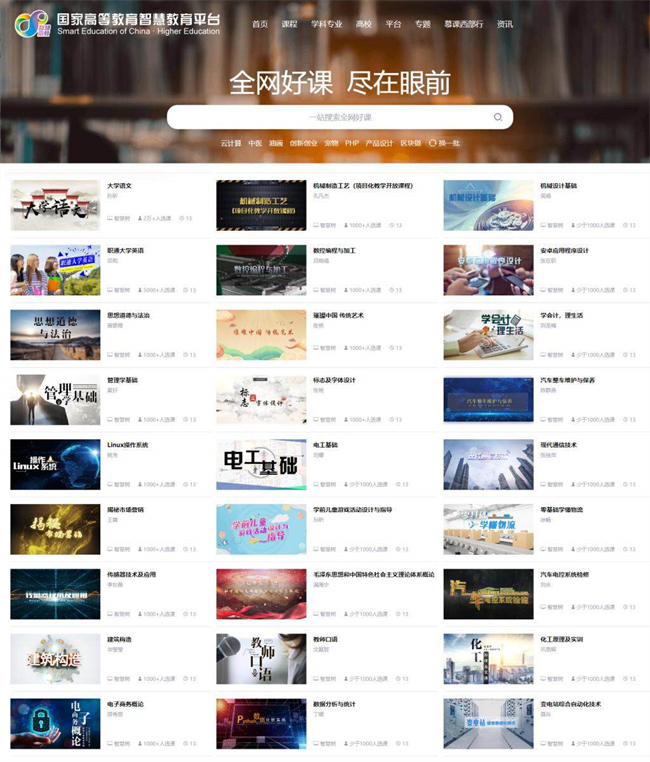This screenshot has height=762, width=650.
Task: Open the 课程 nav item
Action: [290, 24]
